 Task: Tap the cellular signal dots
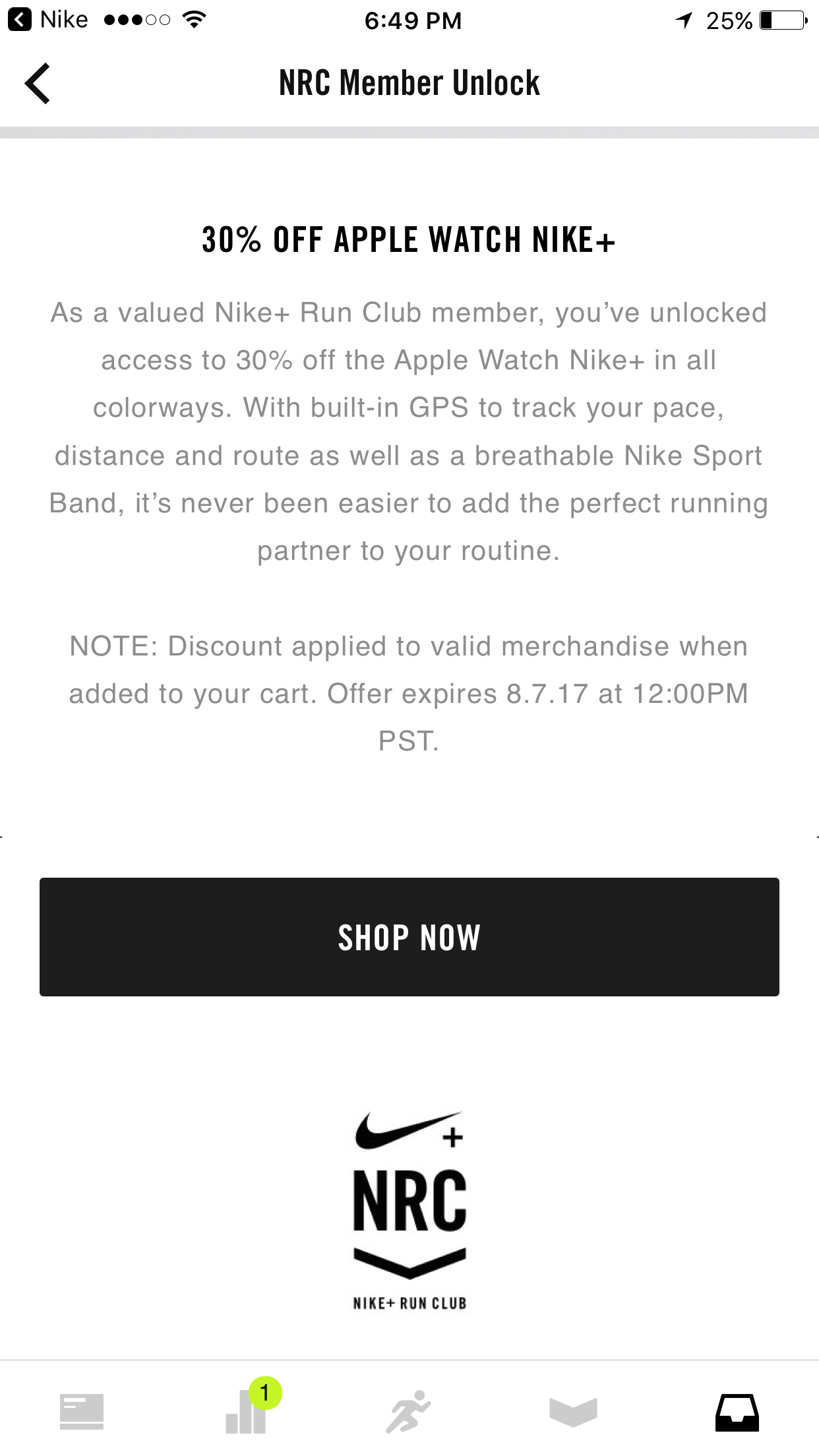click(136, 20)
